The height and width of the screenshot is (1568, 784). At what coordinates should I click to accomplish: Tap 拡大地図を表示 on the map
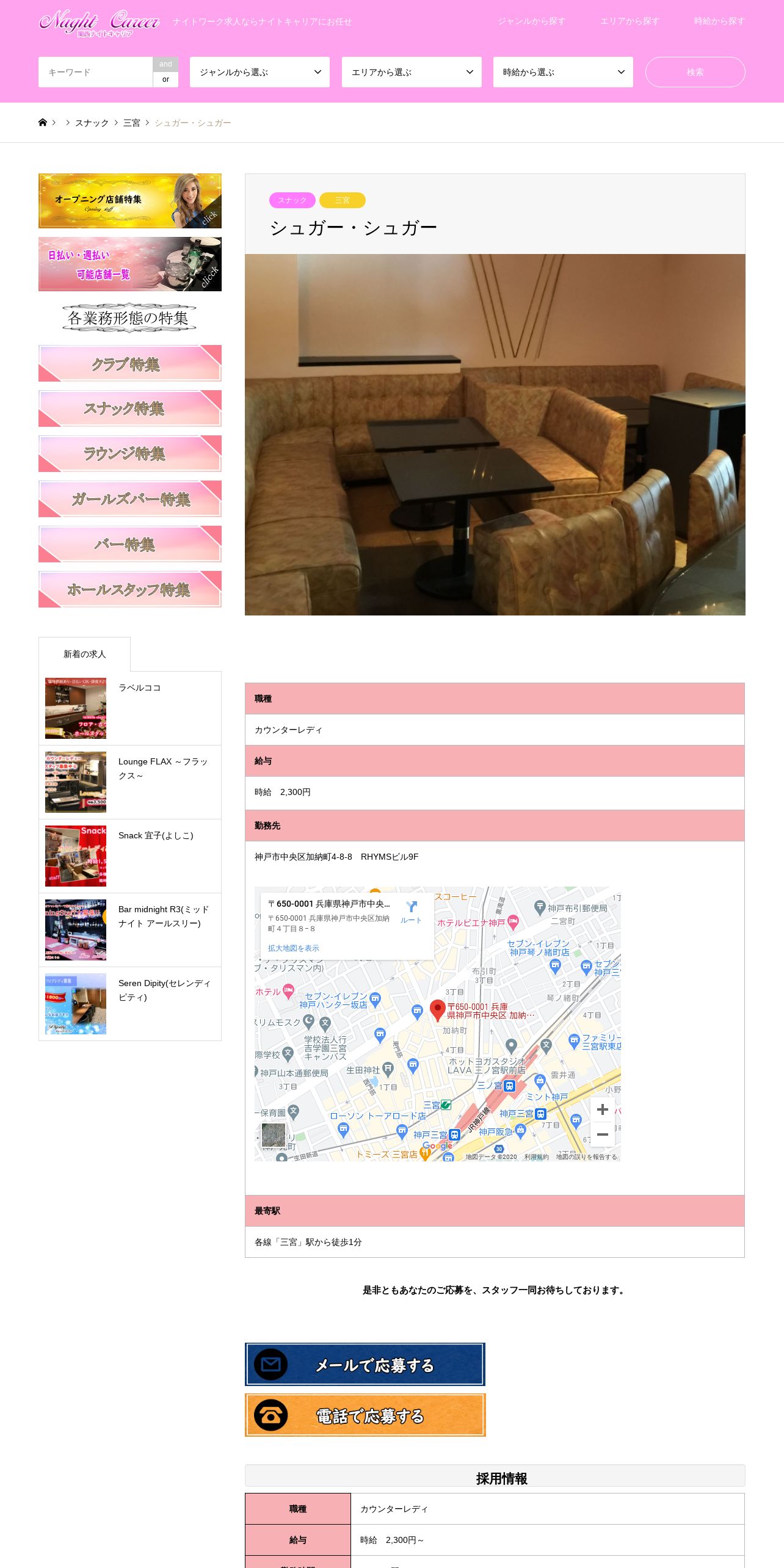[293, 948]
